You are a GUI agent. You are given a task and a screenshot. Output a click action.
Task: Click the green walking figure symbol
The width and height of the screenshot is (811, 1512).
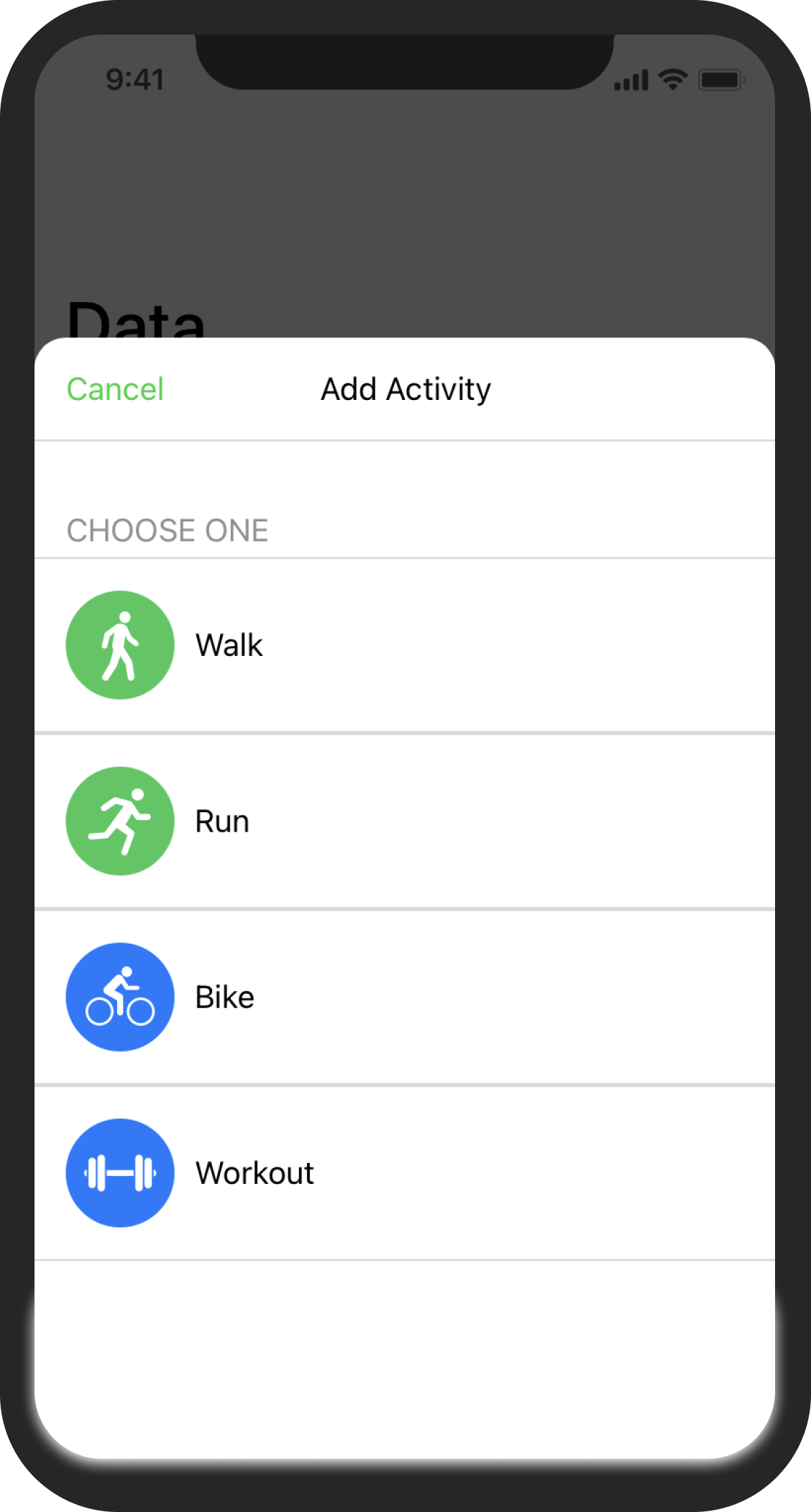coord(119,645)
